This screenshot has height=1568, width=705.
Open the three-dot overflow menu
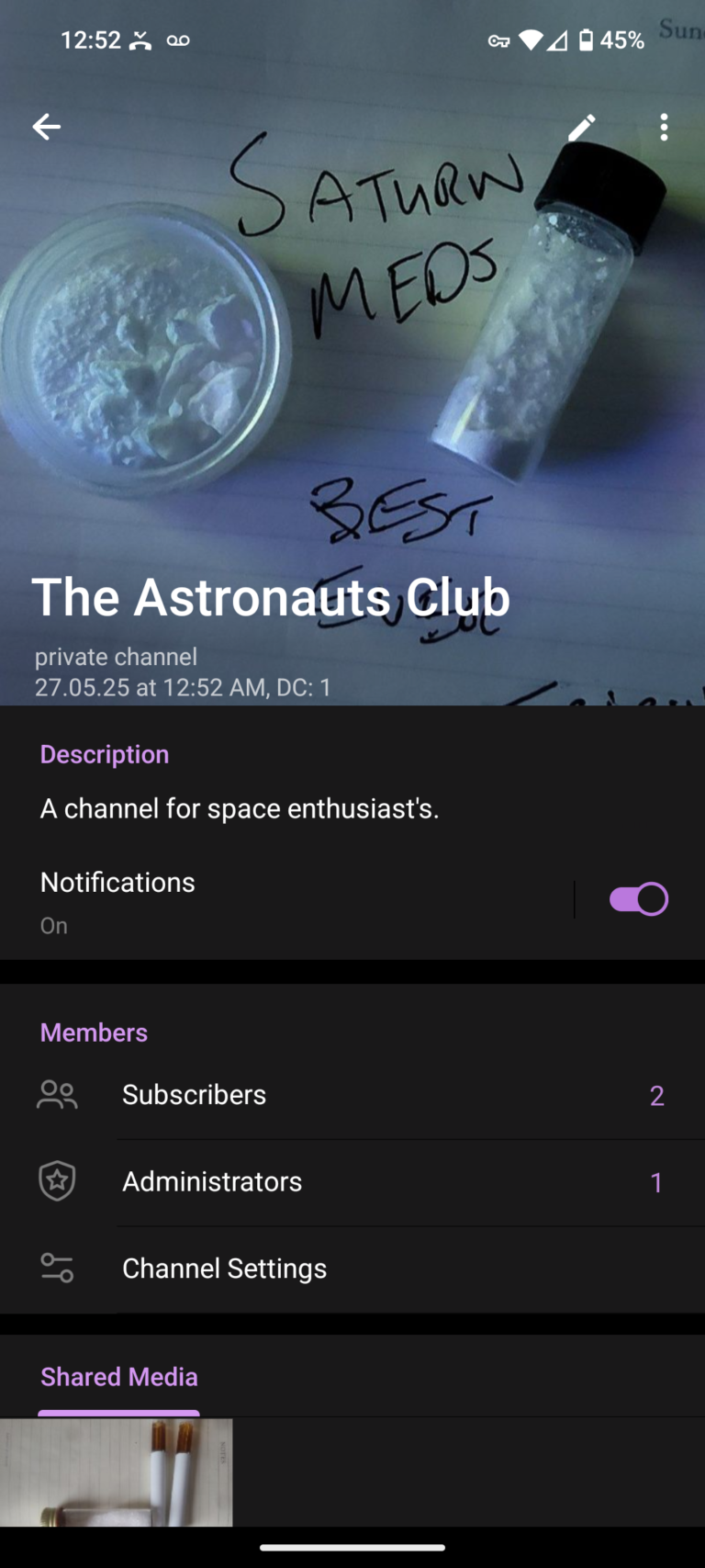pyautogui.click(x=664, y=127)
